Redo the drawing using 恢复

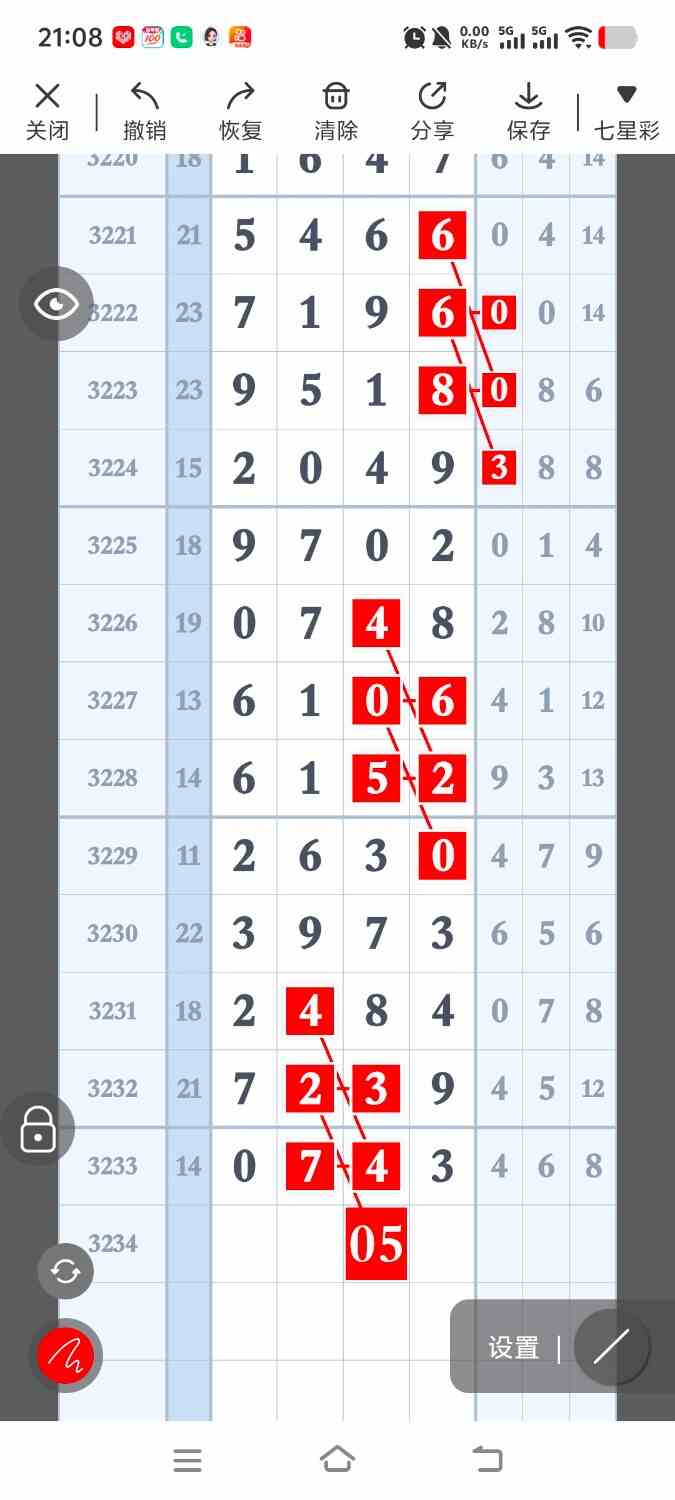[x=240, y=112]
